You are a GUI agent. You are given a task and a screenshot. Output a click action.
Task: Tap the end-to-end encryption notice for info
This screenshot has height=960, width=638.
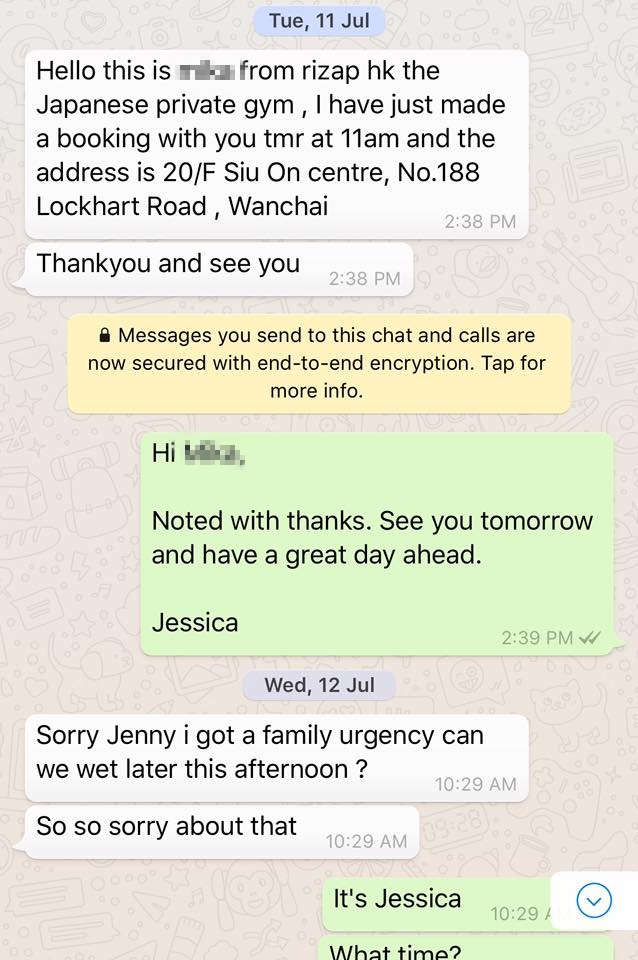click(318, 363)
